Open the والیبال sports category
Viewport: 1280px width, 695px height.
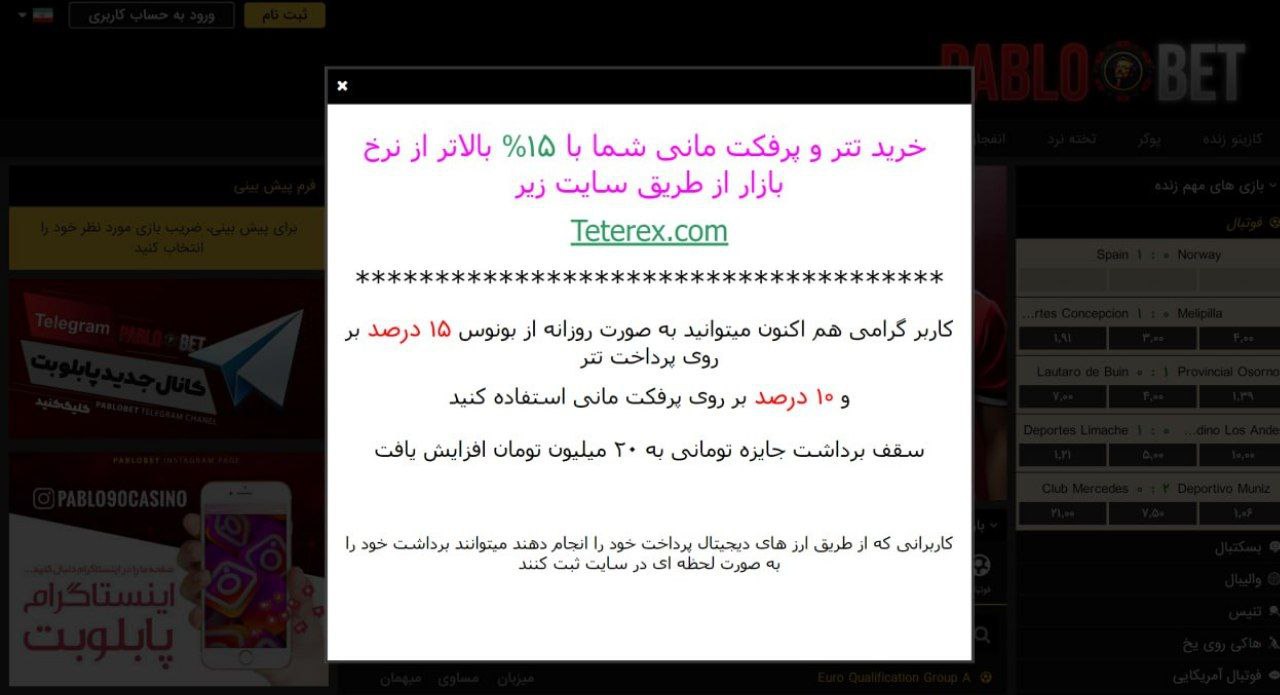[1250, 579]
